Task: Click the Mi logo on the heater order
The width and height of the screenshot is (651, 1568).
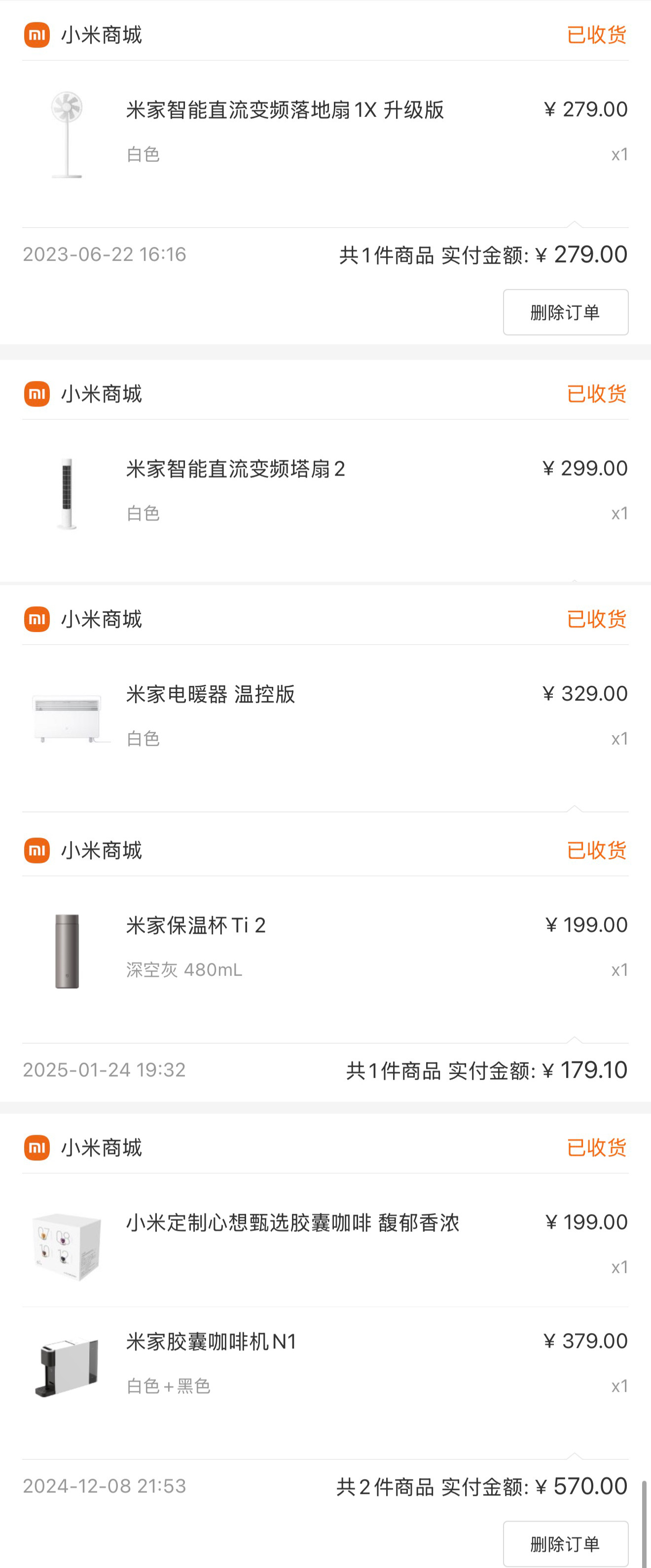Action: coord(36,619)
